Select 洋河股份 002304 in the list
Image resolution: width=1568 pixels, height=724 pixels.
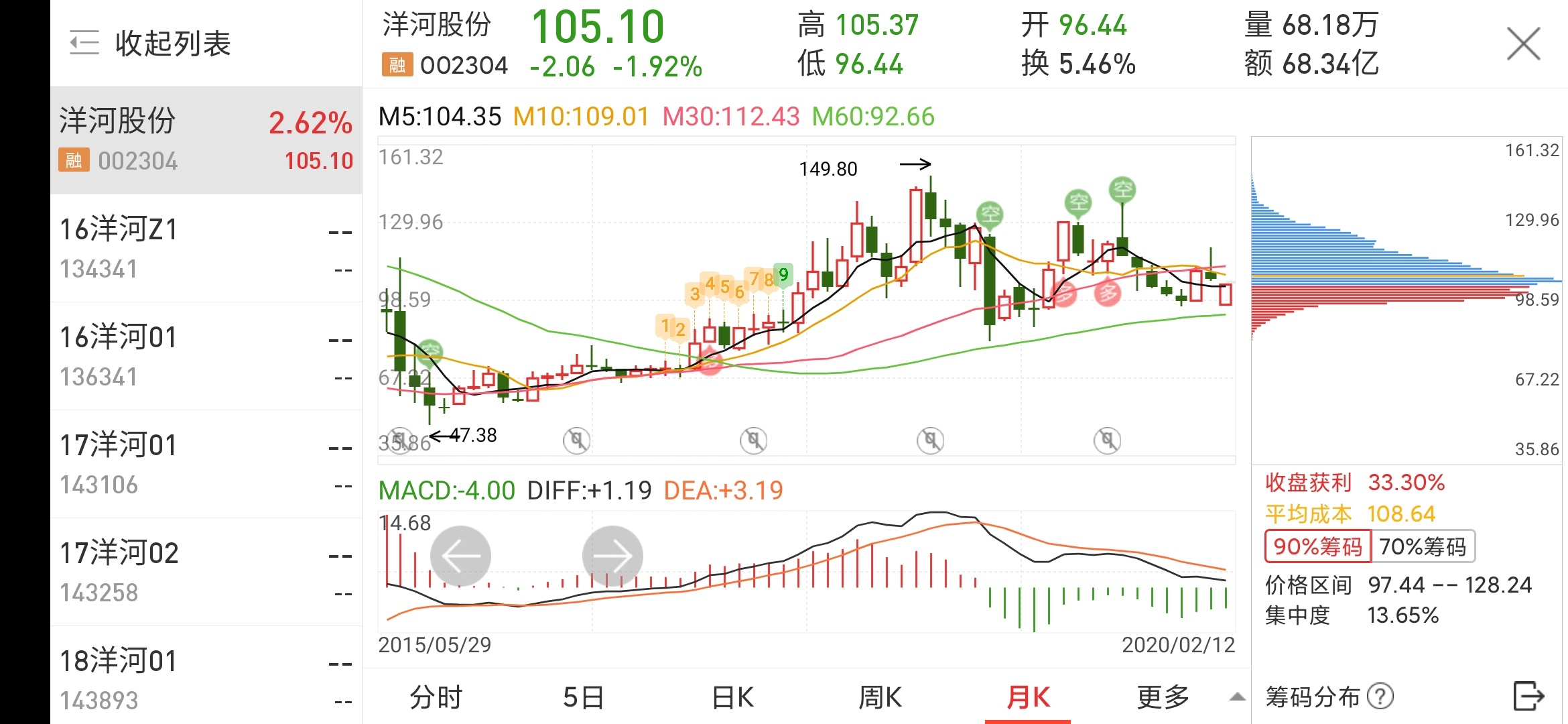pyautogui.click(x=206, y=140)
